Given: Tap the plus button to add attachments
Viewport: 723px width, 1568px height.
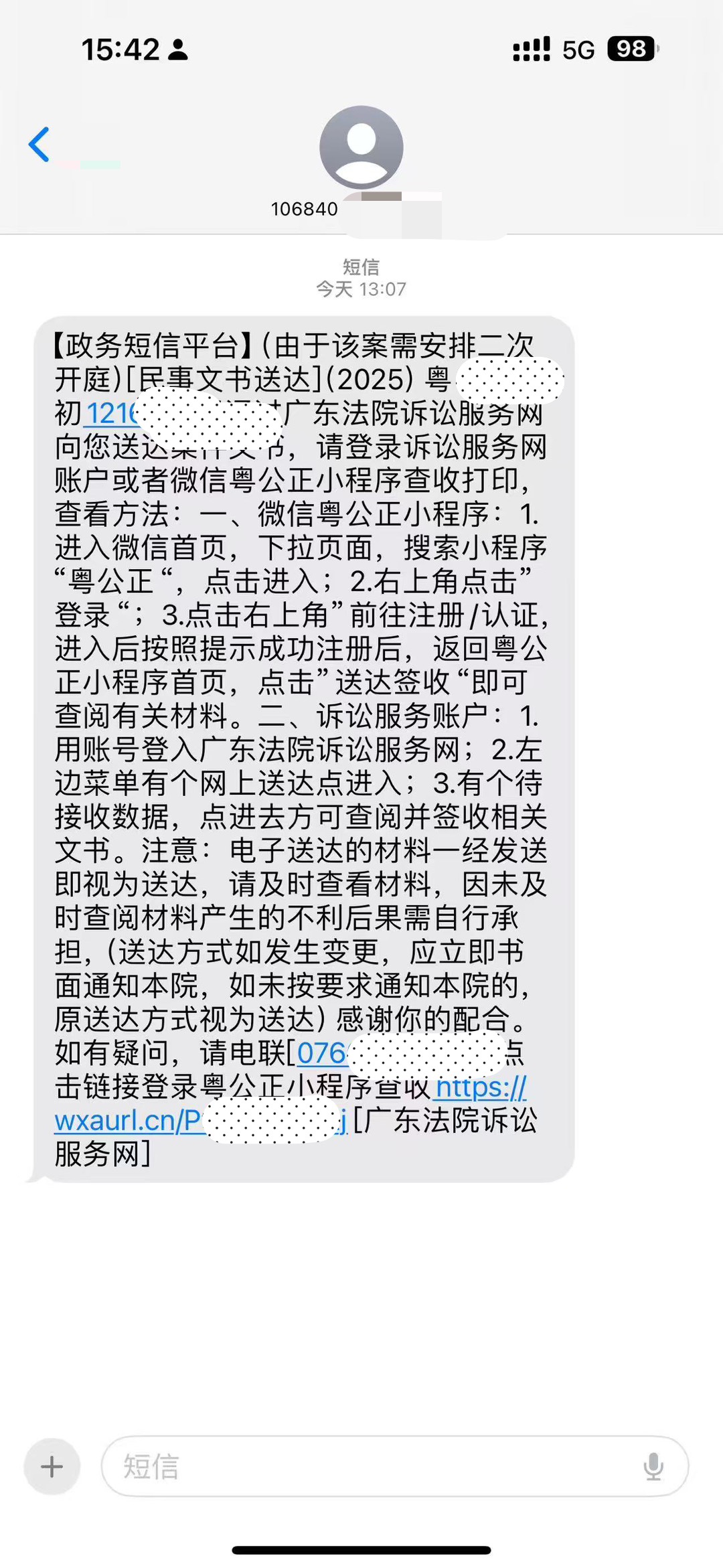Looking at the screenshot, I should (52, 1466).
